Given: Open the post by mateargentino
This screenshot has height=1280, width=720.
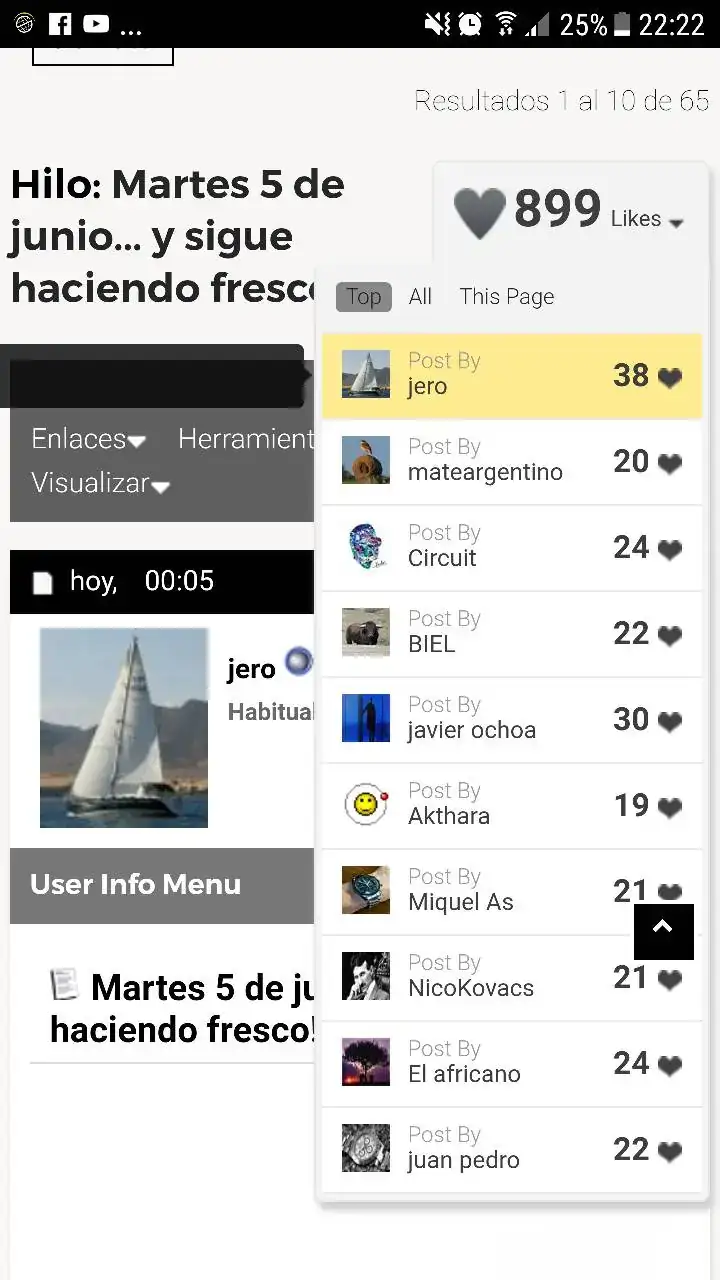Looking at the screenshot, I should [511, 461].
